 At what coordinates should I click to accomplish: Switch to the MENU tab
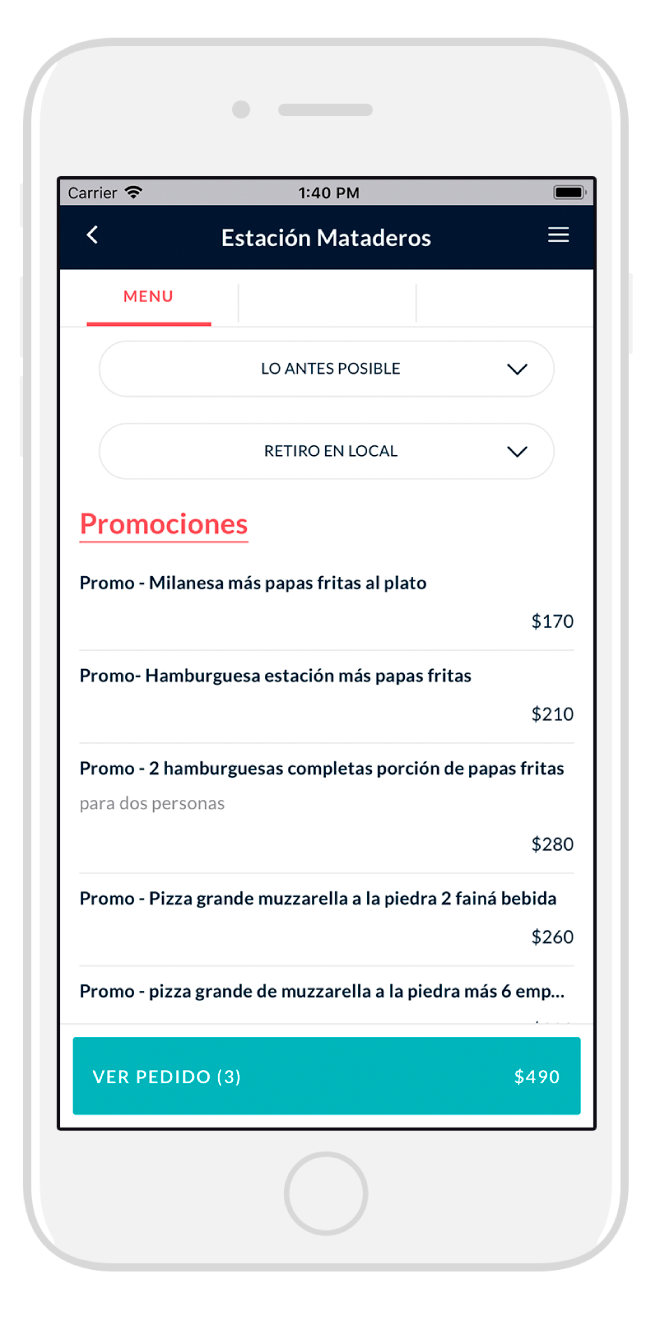click(x=148, y=297)
